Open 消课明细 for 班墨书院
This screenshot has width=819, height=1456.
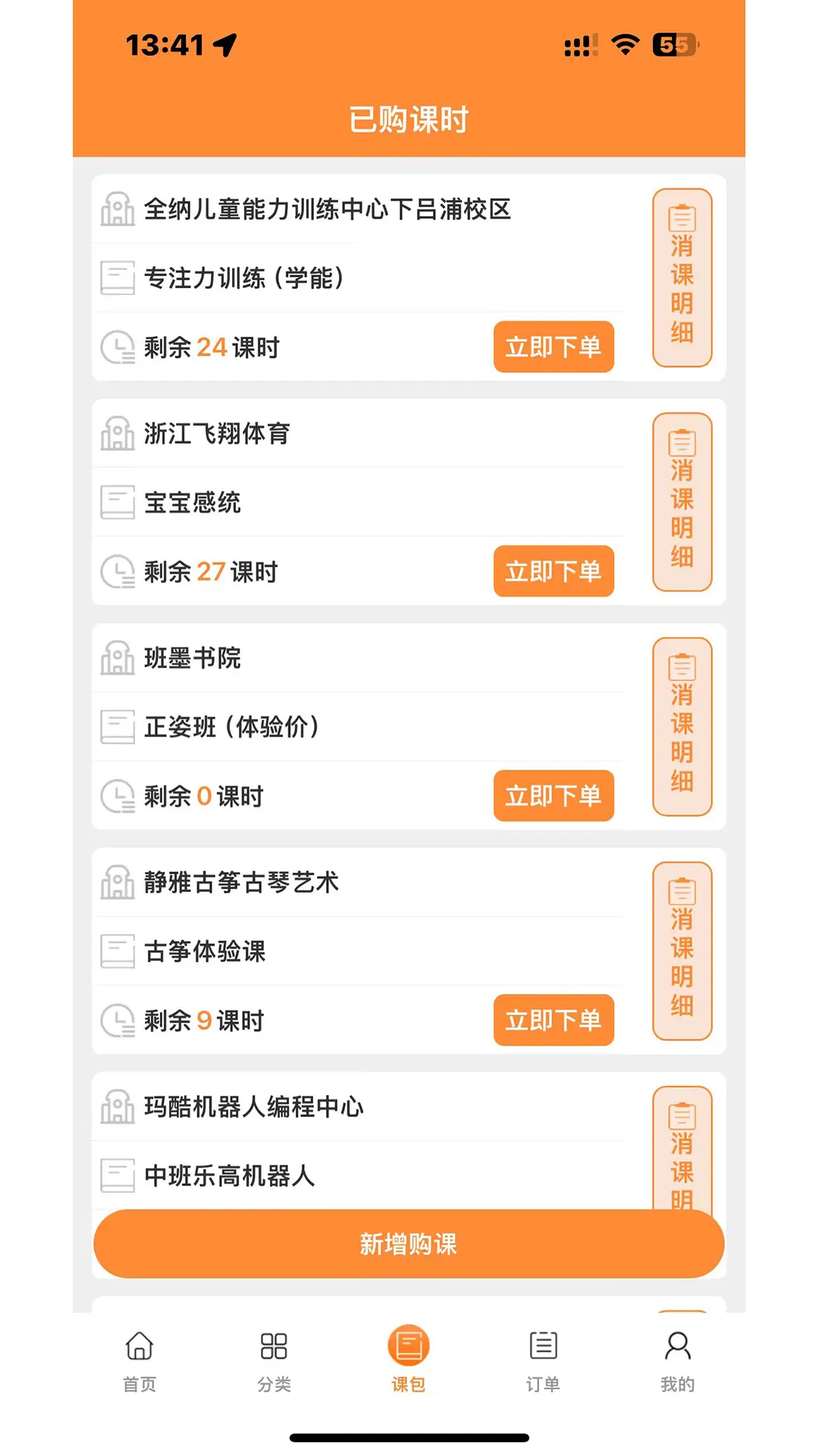[x=682, y=726]
